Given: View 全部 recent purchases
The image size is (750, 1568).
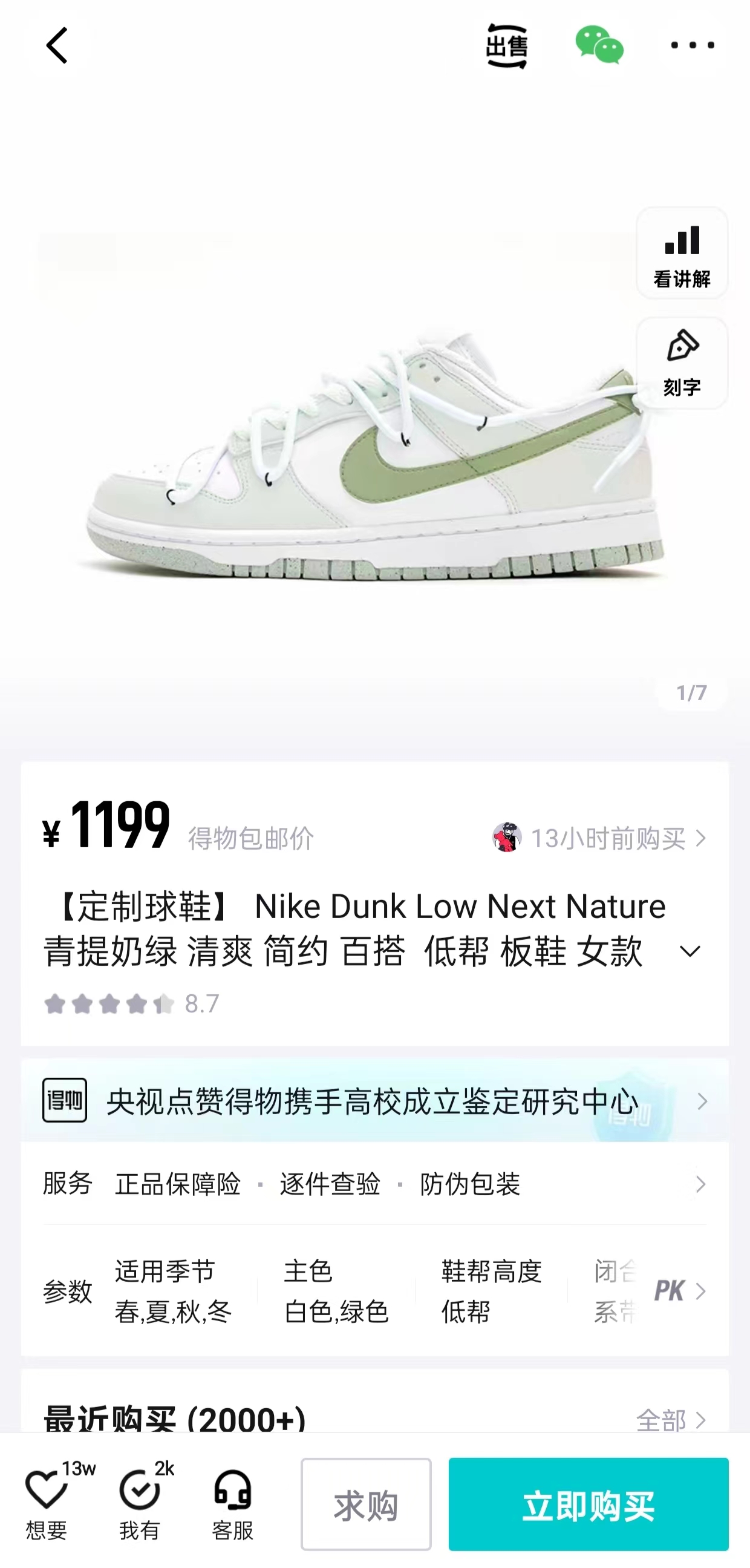Looking at the screenshot, I should click(x=671, y=1420).
